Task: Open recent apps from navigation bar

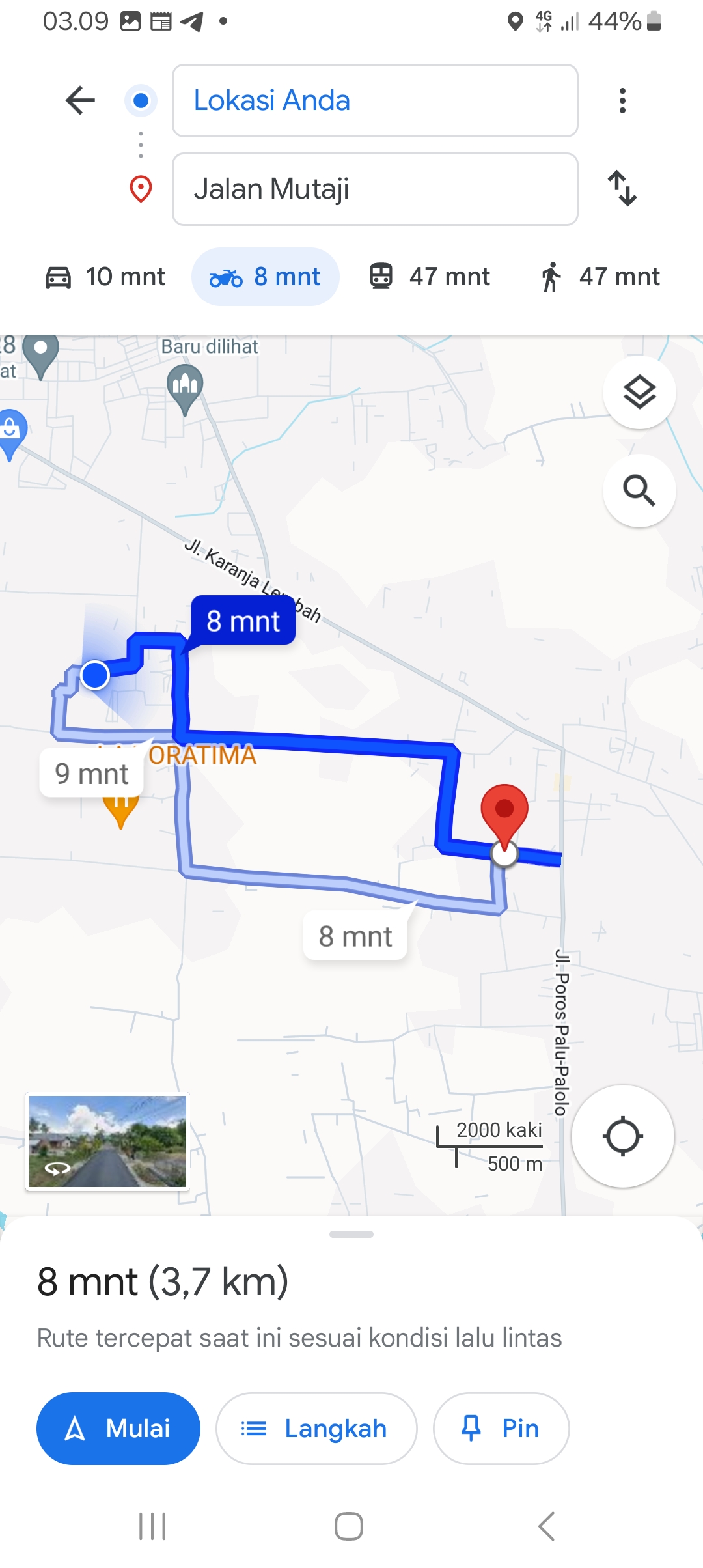Action: coord(153,1526)
